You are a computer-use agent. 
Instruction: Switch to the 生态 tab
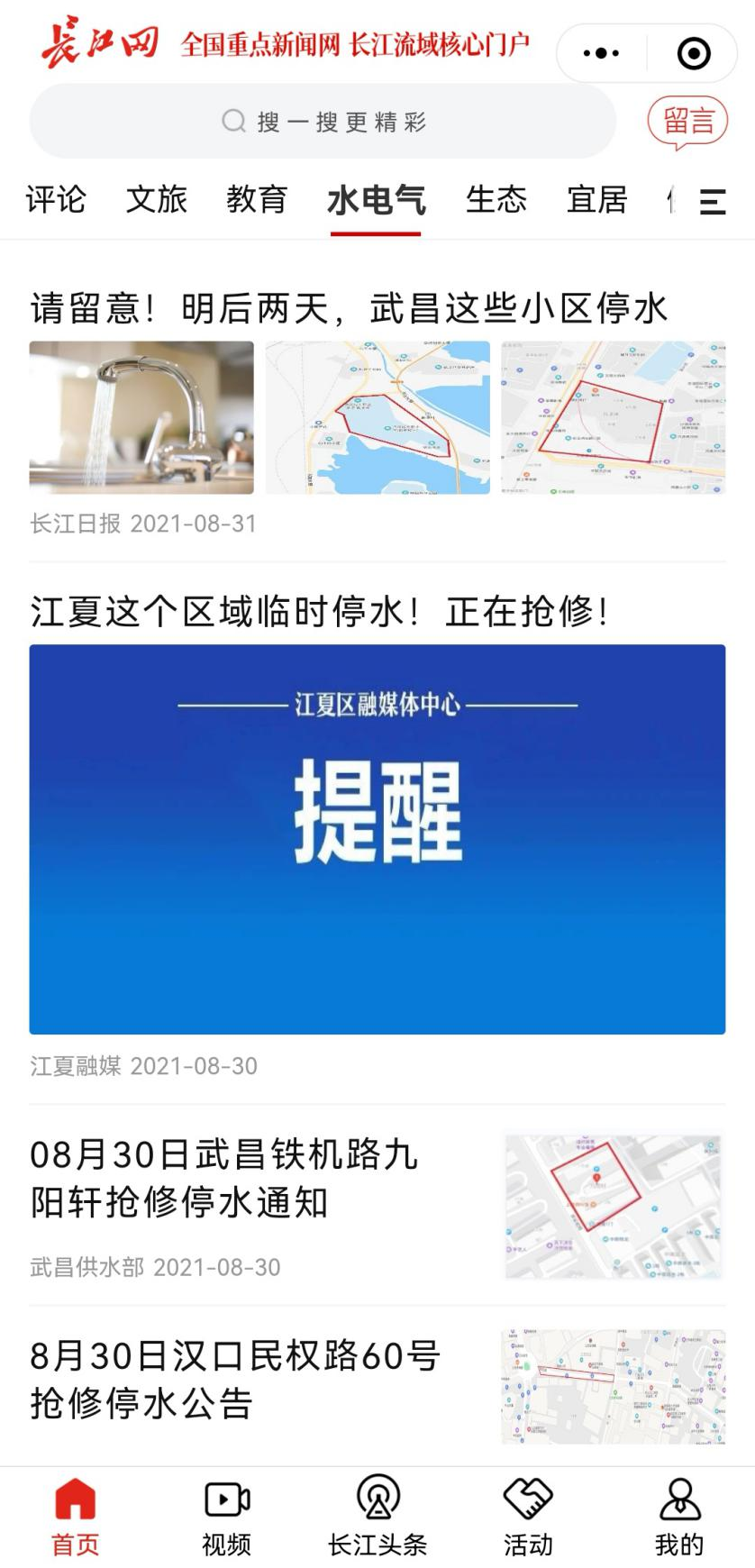(496, 200)
